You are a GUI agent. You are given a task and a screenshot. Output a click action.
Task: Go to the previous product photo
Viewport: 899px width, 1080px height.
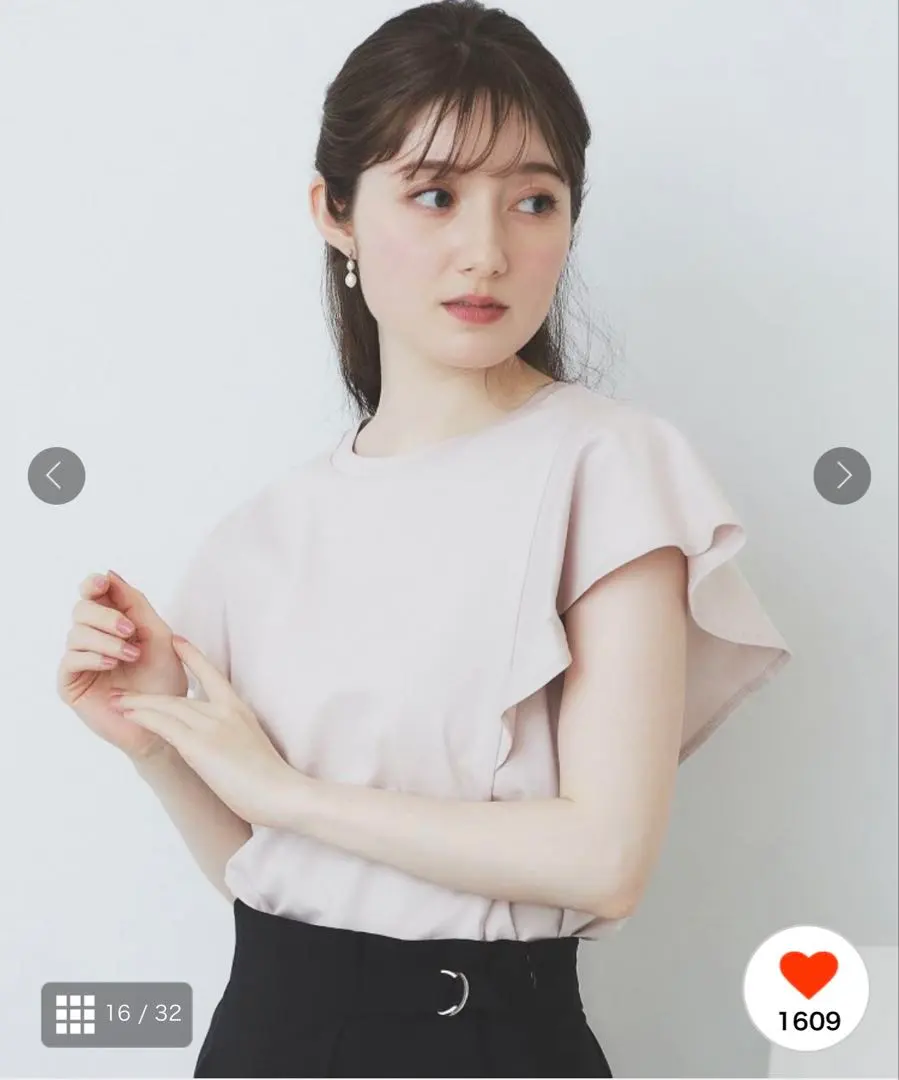click(x=56, y=475)
